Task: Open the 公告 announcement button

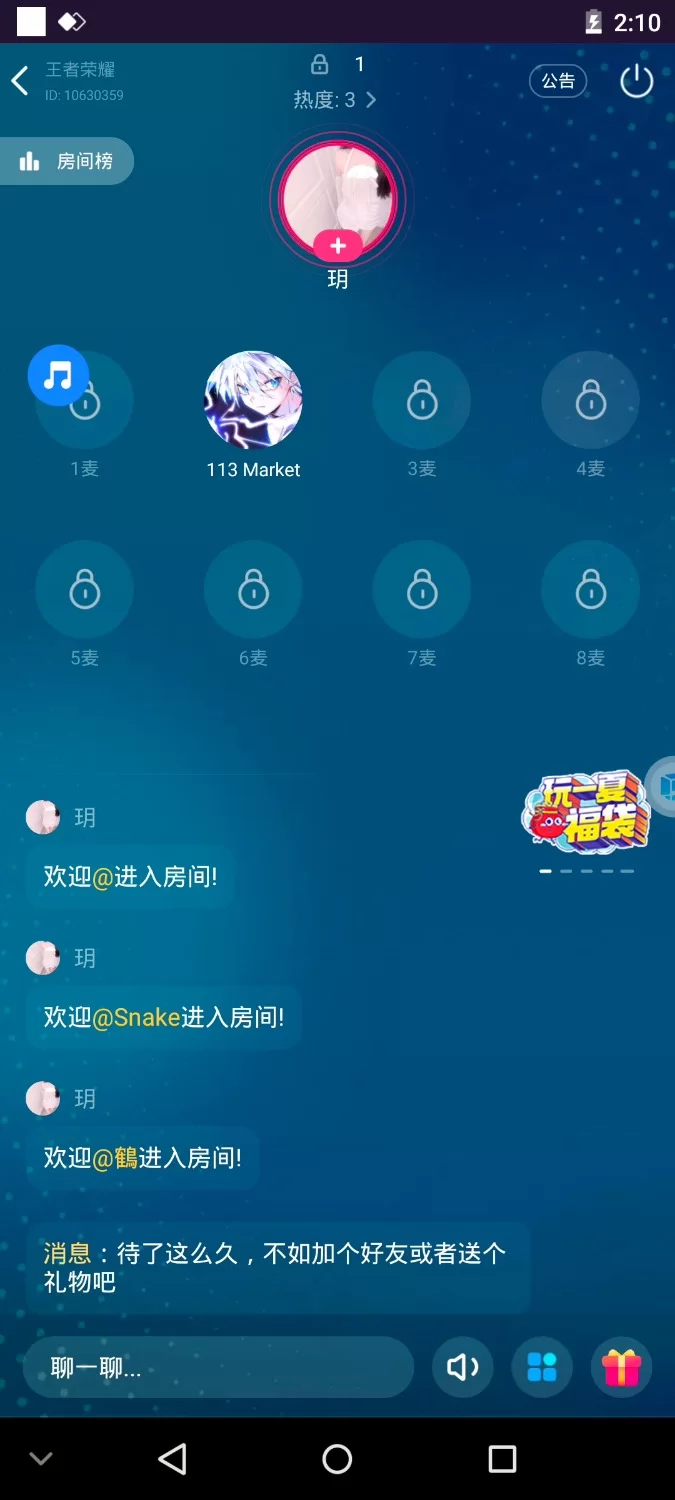Action: (x=558, y=82)
